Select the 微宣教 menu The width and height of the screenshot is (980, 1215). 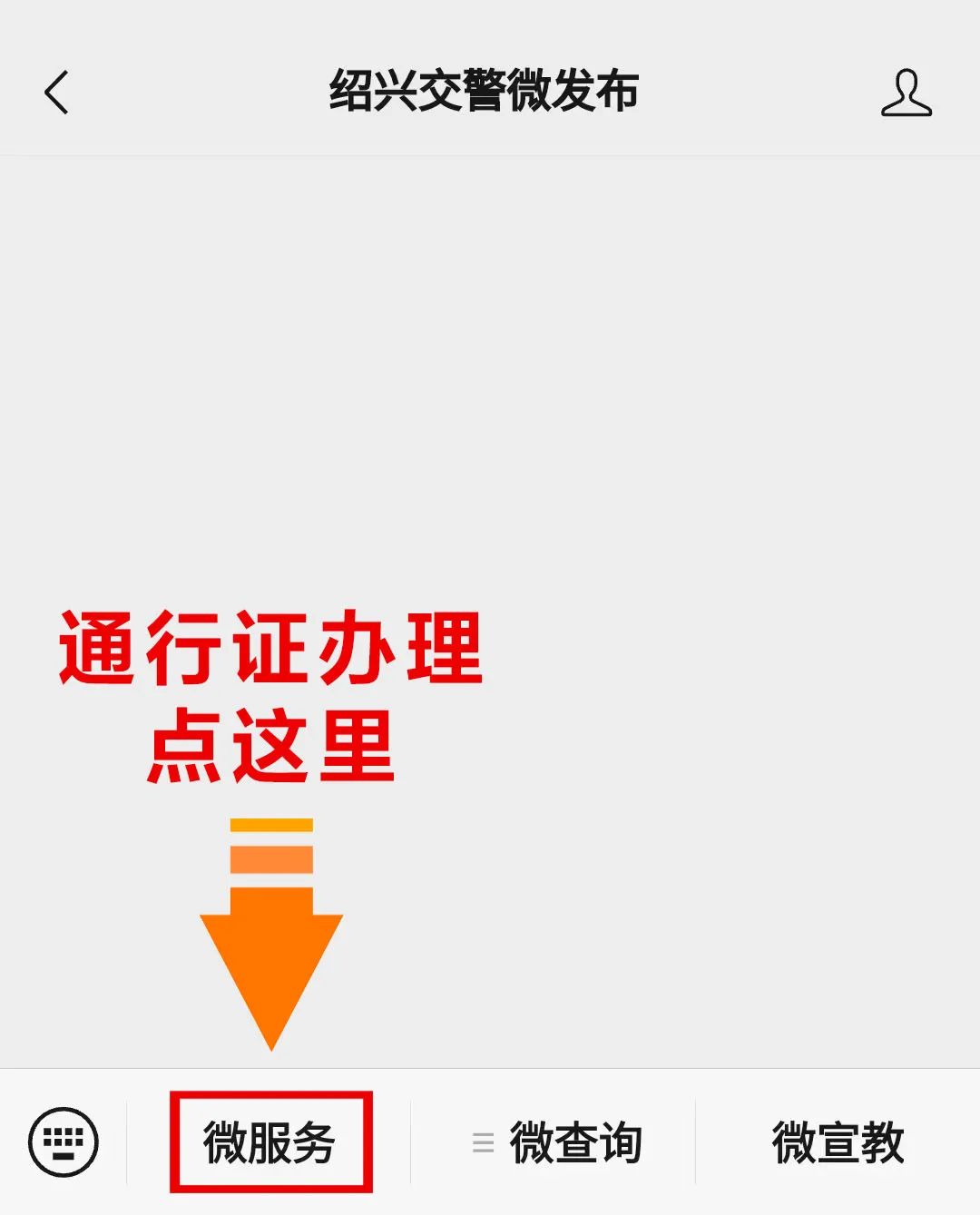pyautogui.click(x=838, y=1142)
